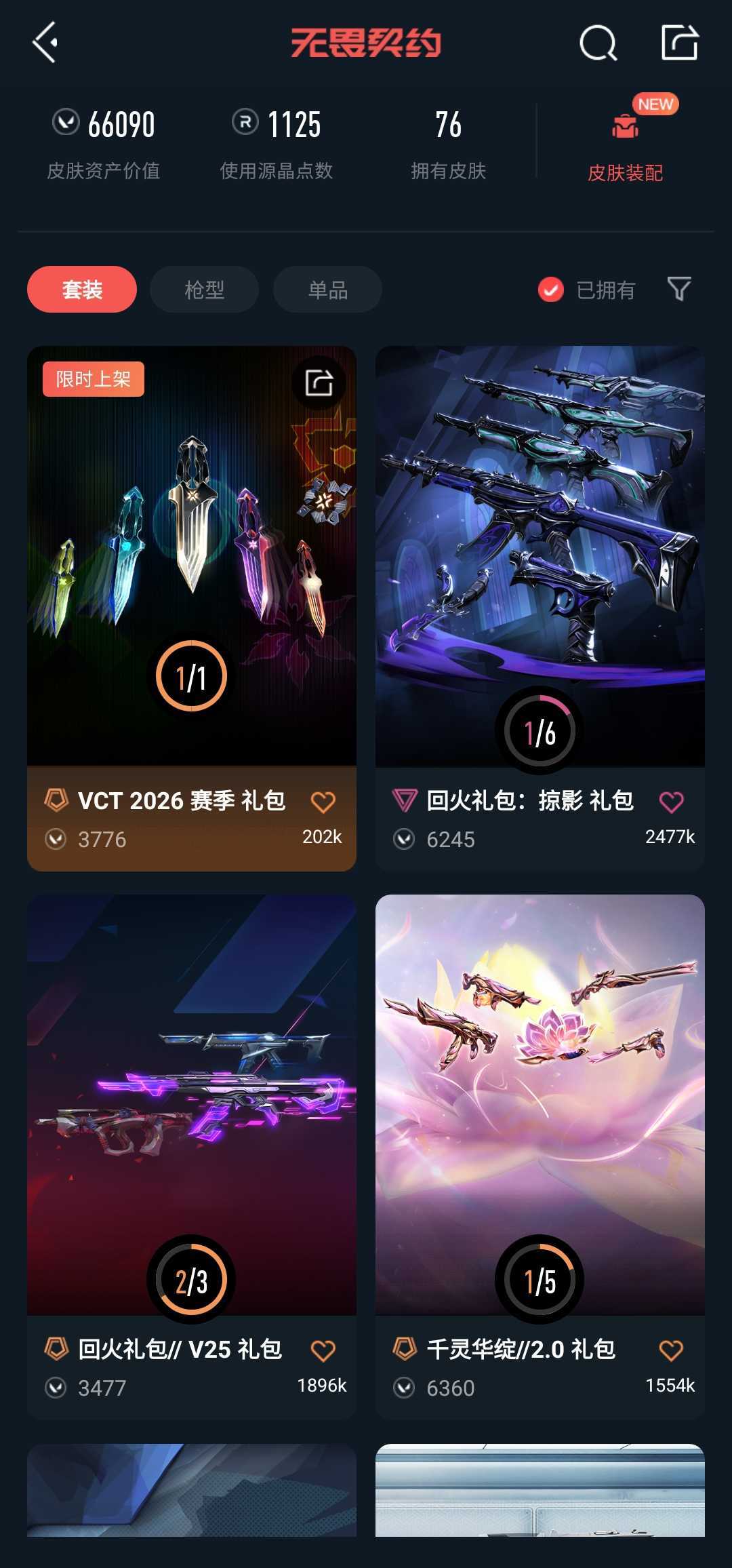732x1568 pixels.
Task: Tap the heart on 千灵华绽//2.0 礼包
Action: [672, 1350]
